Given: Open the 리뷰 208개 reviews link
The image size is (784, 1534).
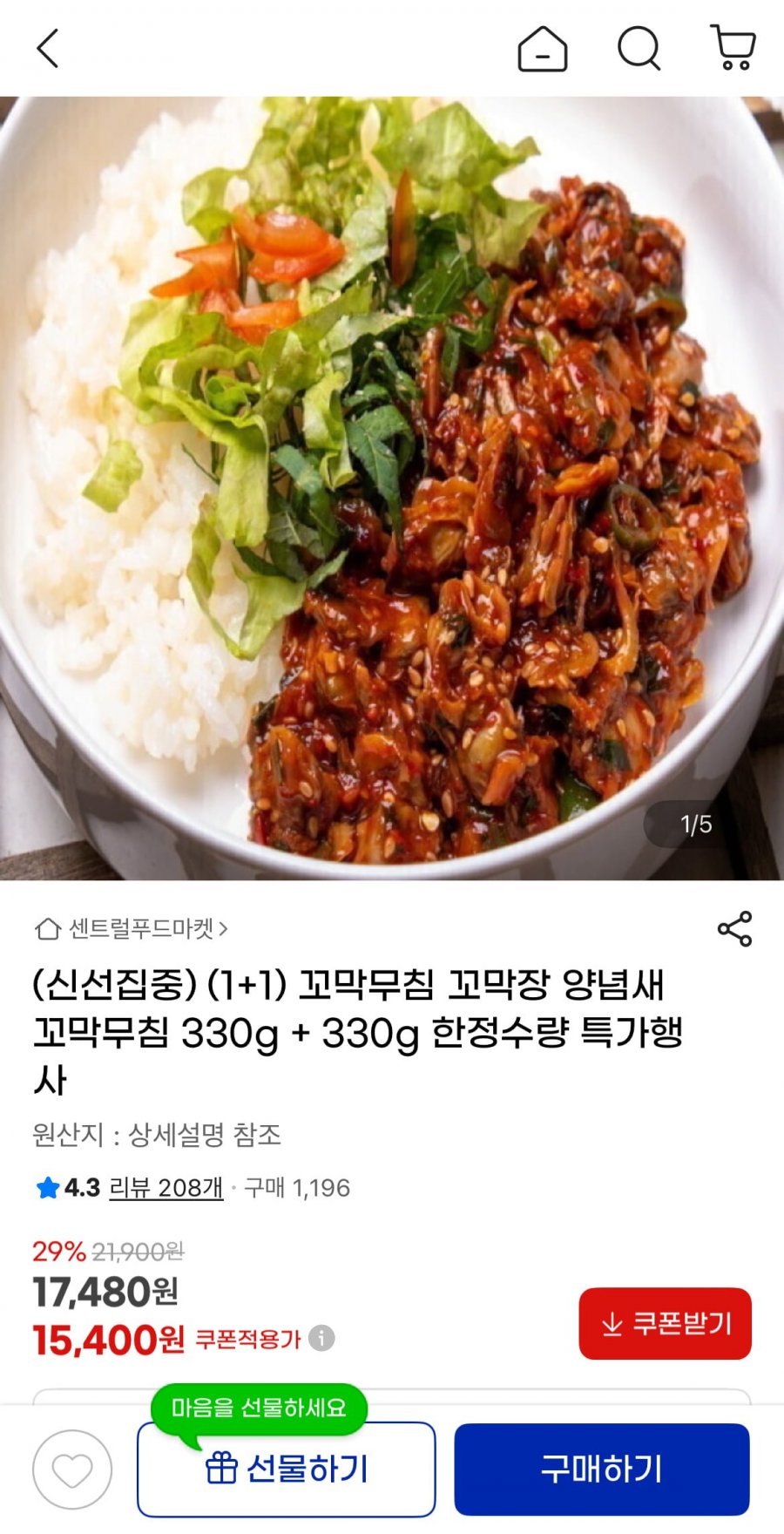Looking at the screenshot, I should click(166, 1187).
